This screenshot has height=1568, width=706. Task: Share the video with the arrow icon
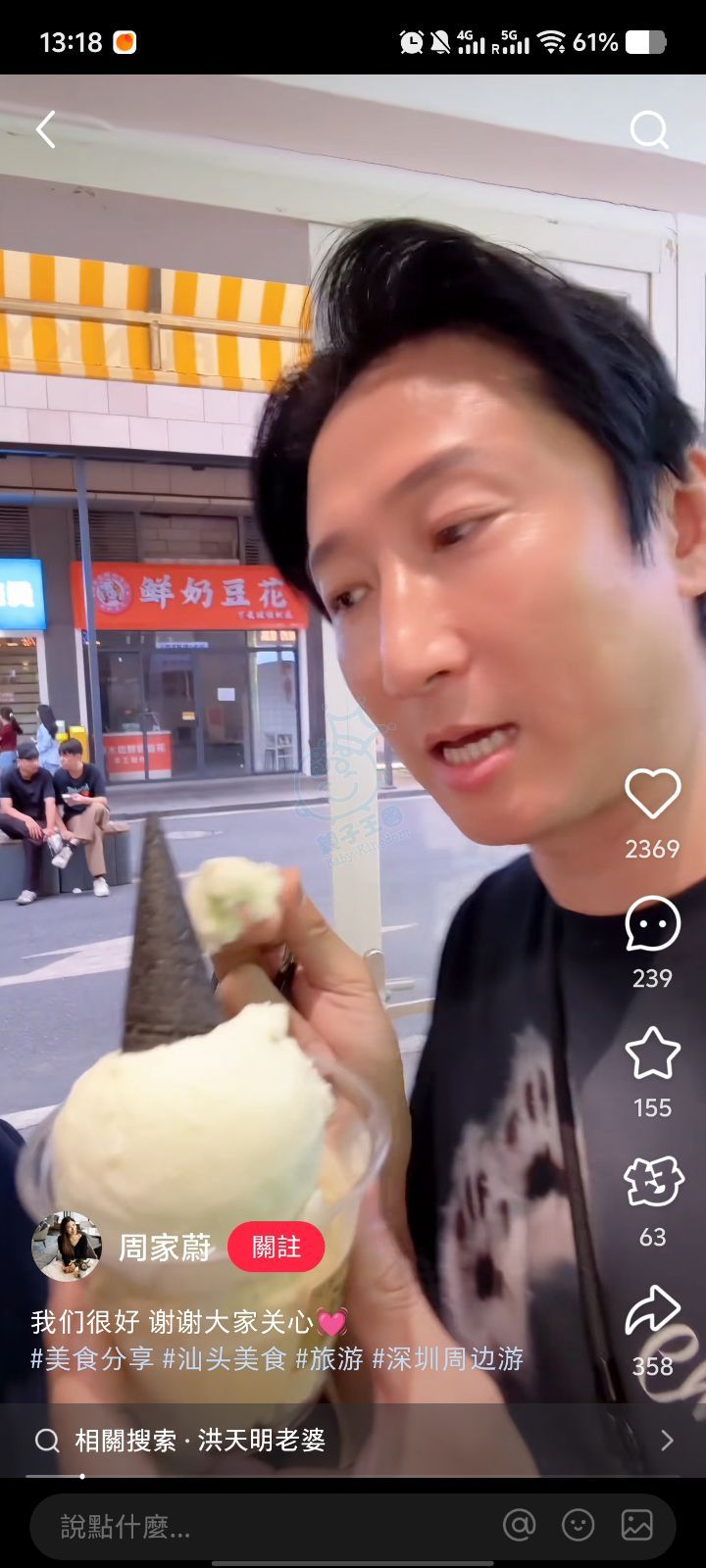tap(652, 1311)
